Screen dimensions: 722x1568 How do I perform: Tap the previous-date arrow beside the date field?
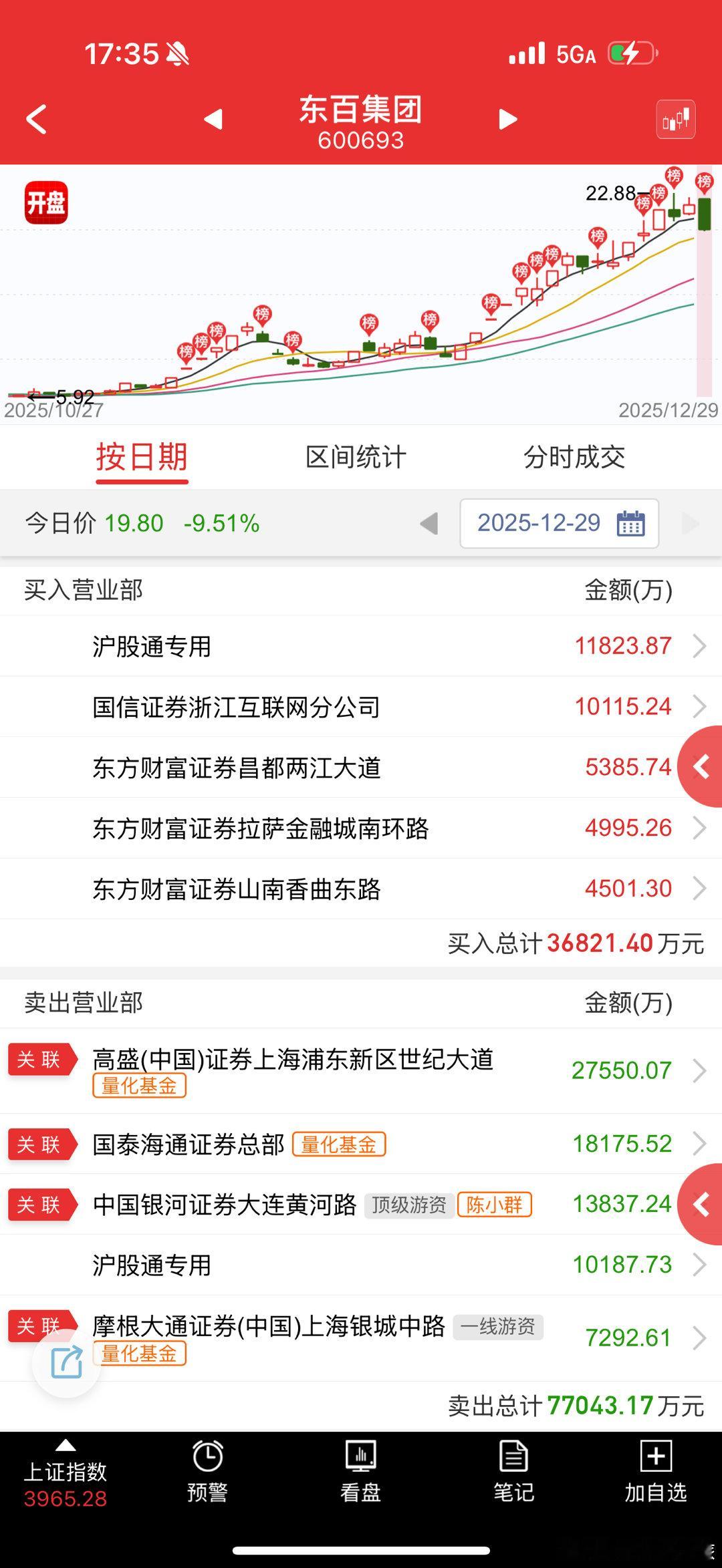429,524
